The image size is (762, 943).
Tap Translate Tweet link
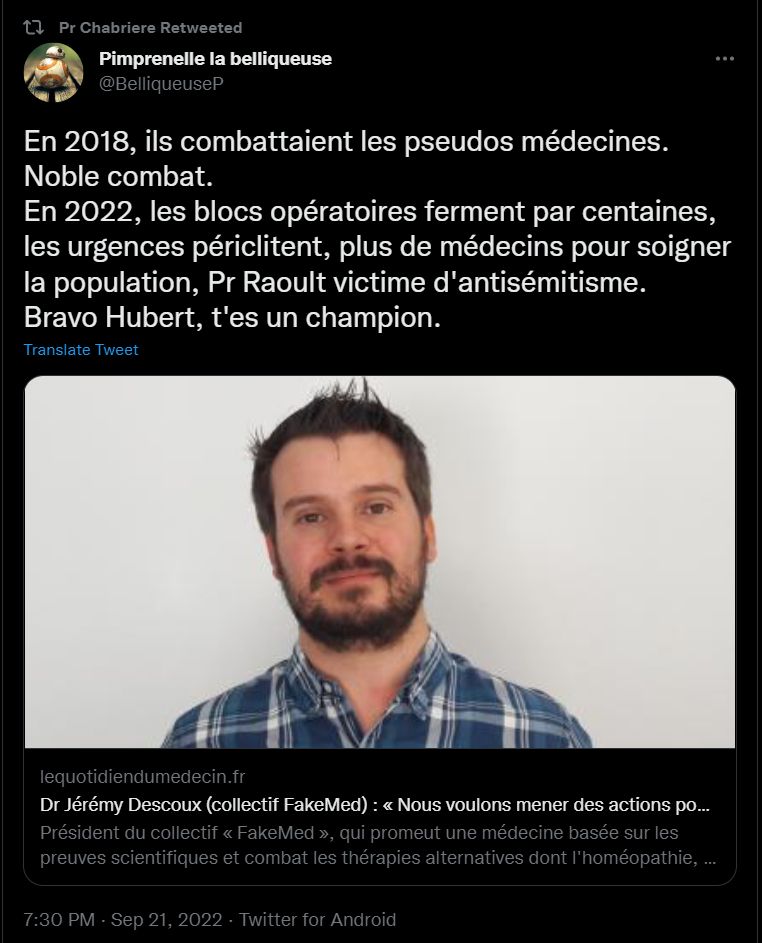pos(81,350)
